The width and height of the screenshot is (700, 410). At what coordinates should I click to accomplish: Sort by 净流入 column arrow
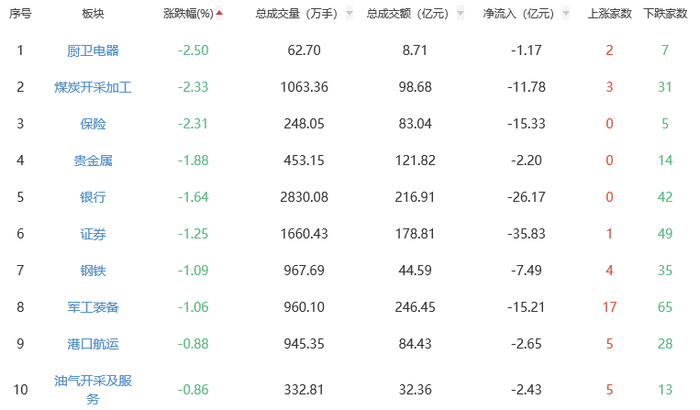(566, 14)
